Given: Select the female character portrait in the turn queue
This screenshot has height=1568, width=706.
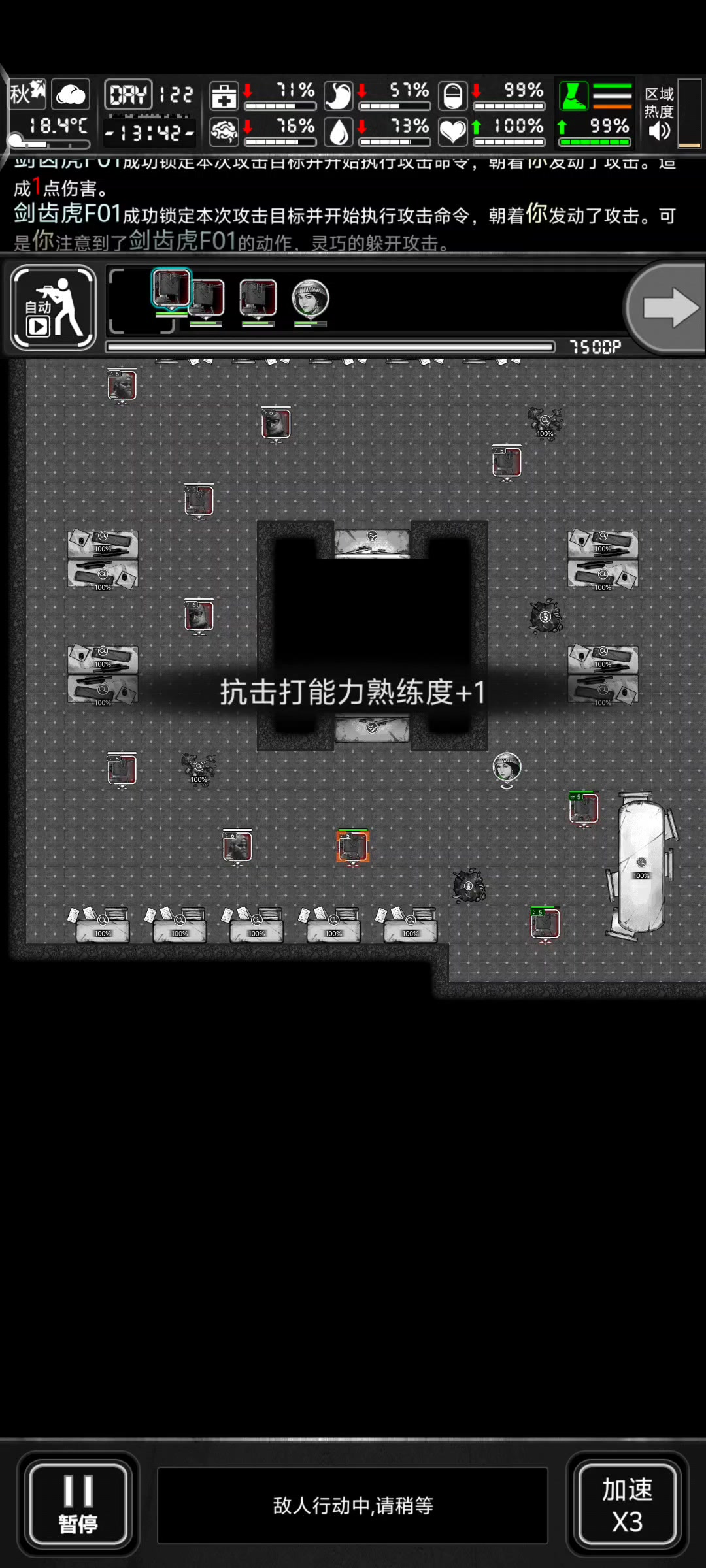Looking at the screenshot, I should pyautogui.click(x=310, y=299).
